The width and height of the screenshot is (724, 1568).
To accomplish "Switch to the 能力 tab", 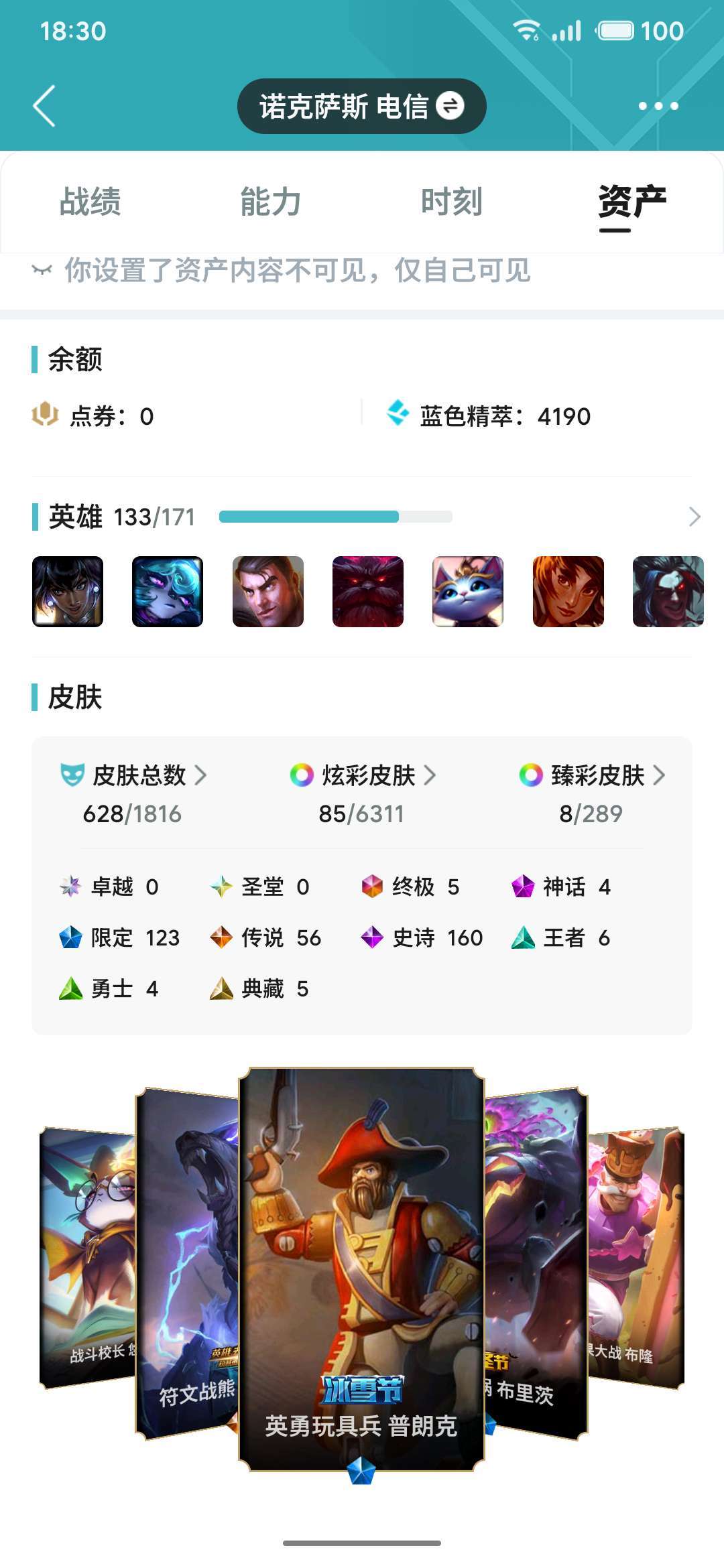I will coord(271,202).
